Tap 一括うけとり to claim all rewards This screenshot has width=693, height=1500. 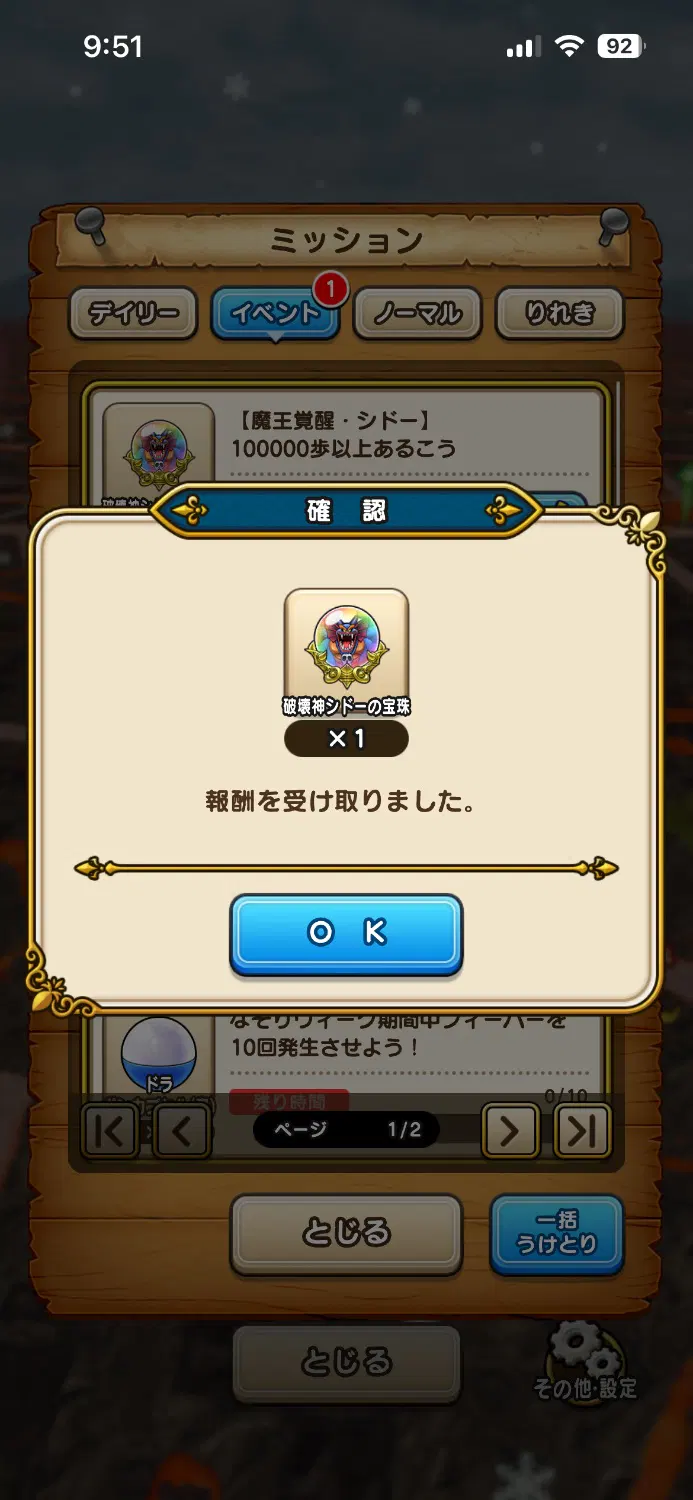(556, 1233)
